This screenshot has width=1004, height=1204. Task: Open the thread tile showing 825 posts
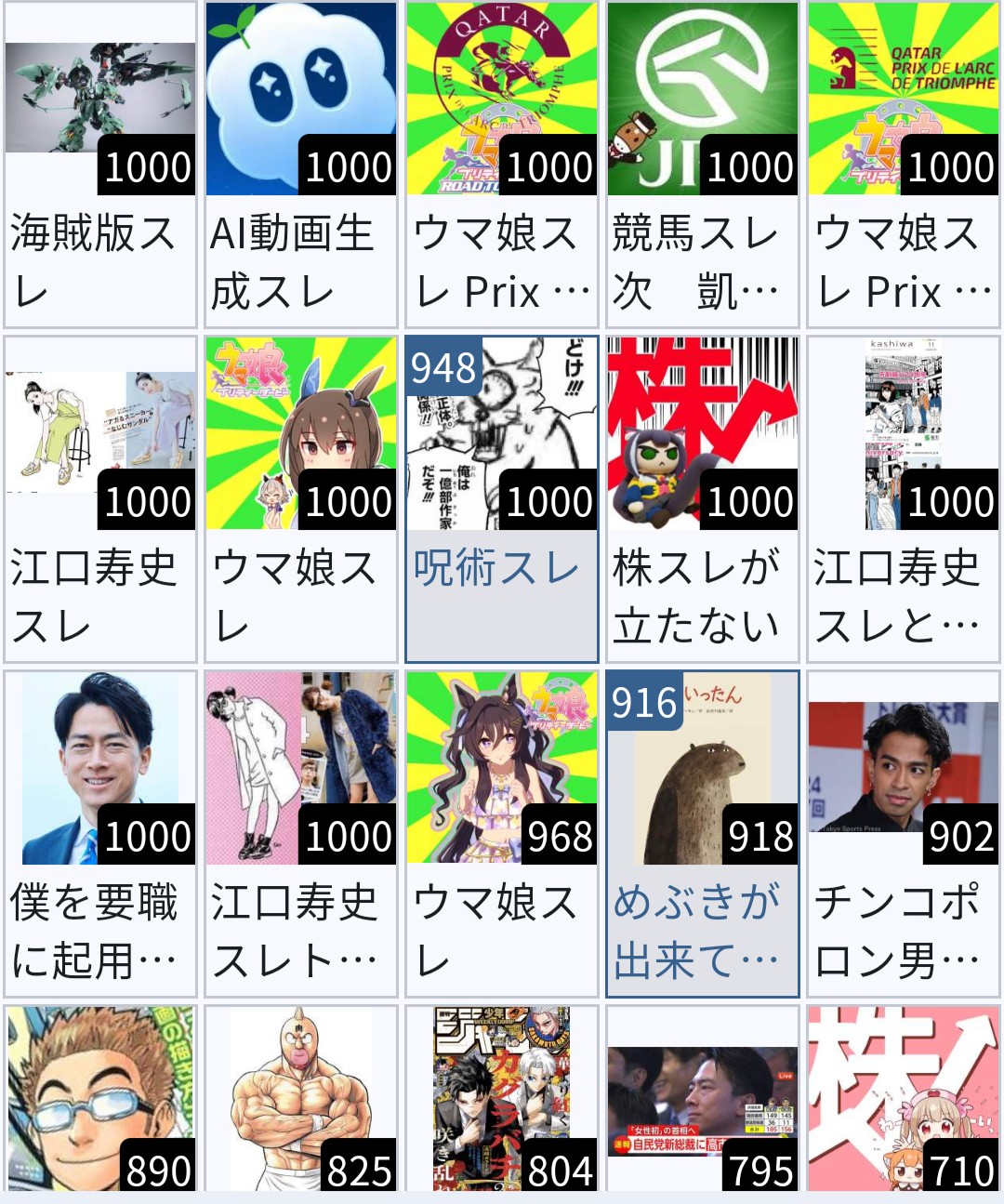click(301, 1099)
